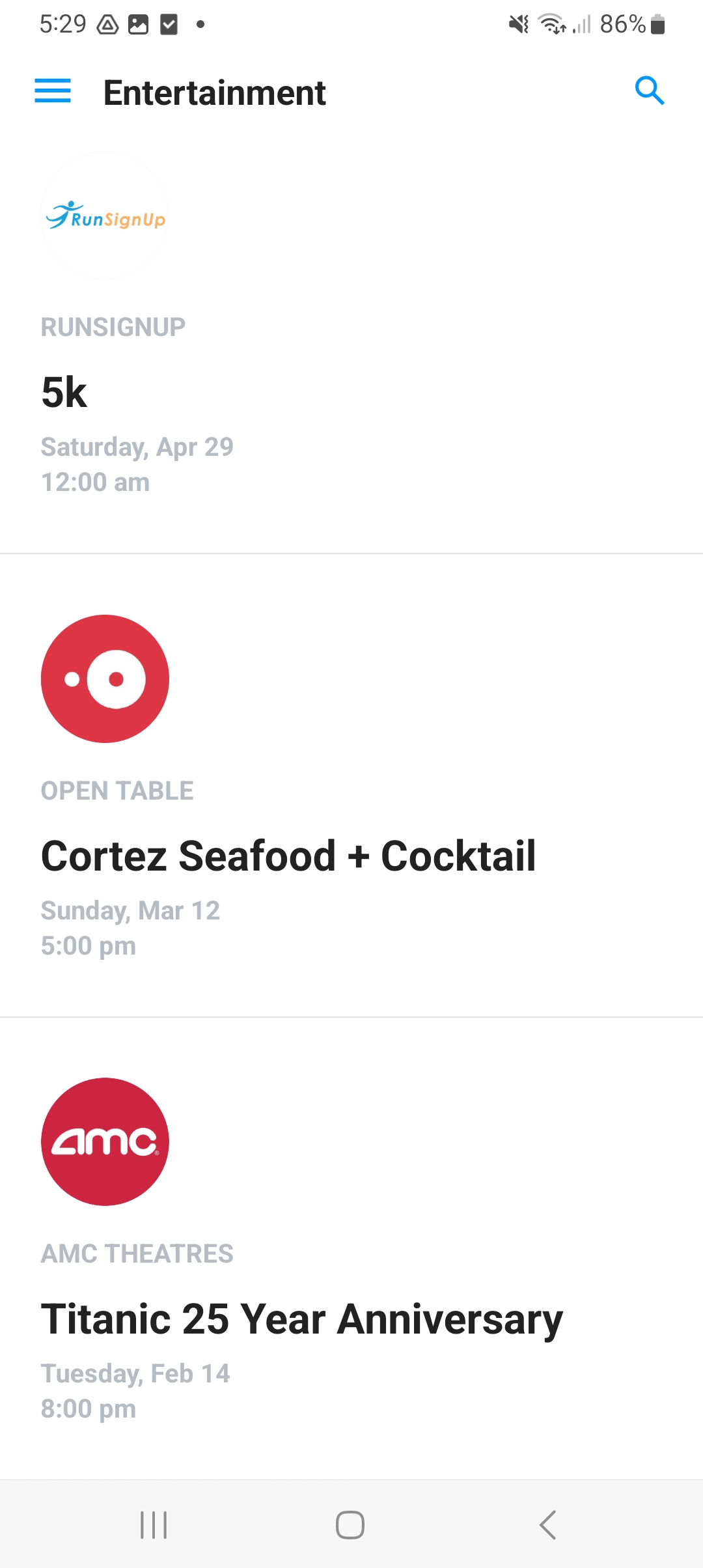Select the Entertainment header title
The width and height of the screenshot is (703, 1568).
pyautogui.click(x=215, y=92)
